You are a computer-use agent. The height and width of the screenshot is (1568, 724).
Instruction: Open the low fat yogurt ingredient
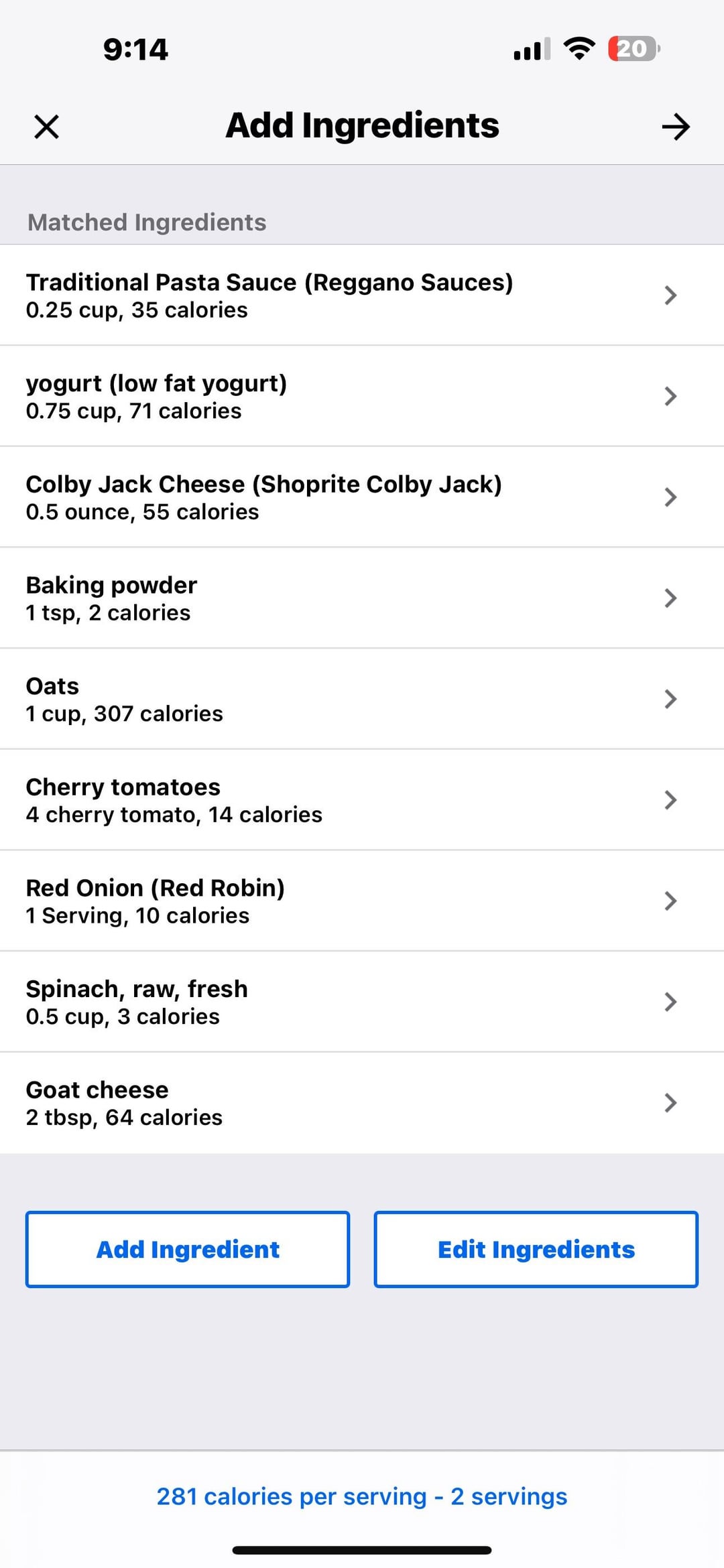click(362, 397)
